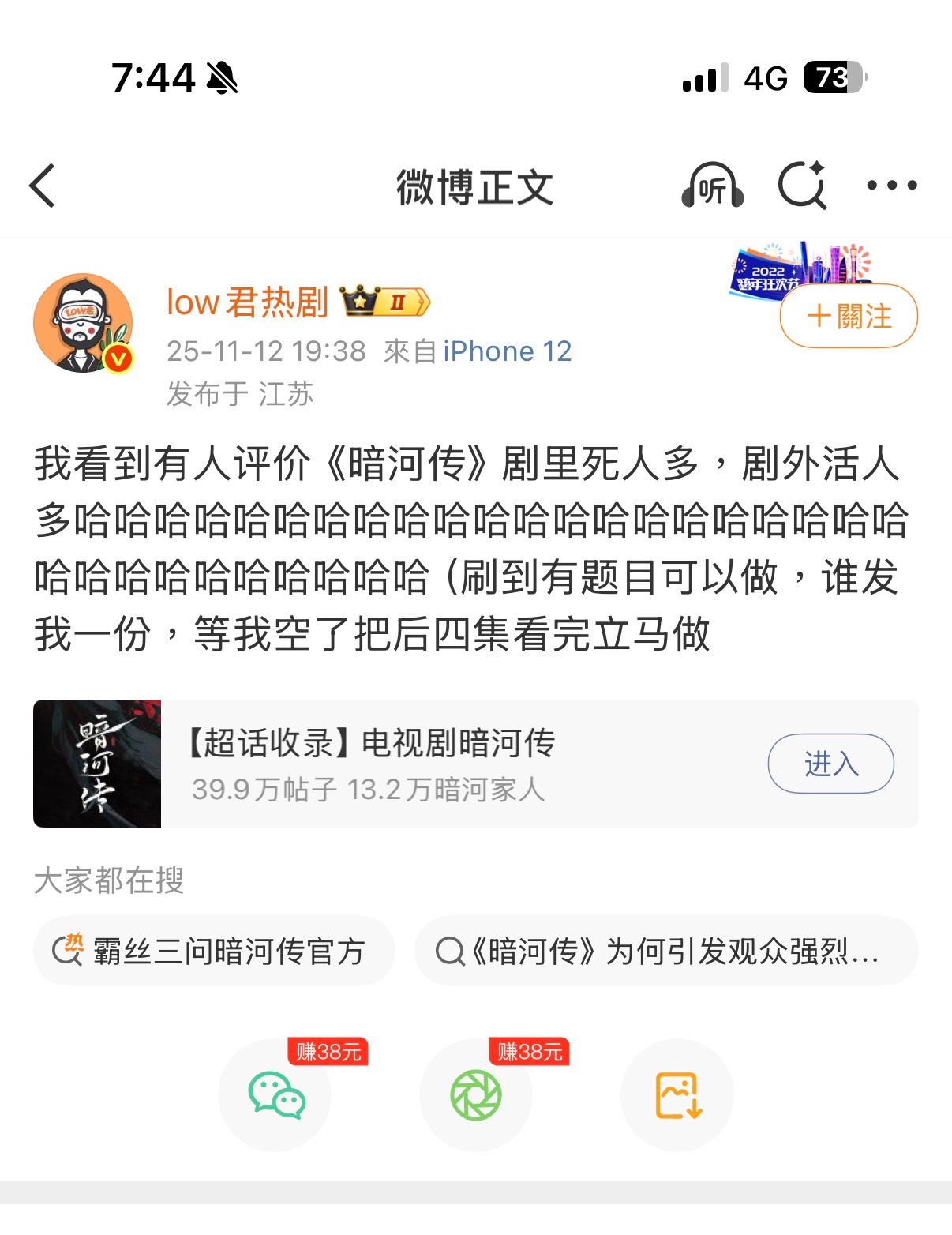Image resolution: width=952 pixels, height=1235 pixels.
Task: Open the three-dot overflow menu
Action: pos(891,186)
